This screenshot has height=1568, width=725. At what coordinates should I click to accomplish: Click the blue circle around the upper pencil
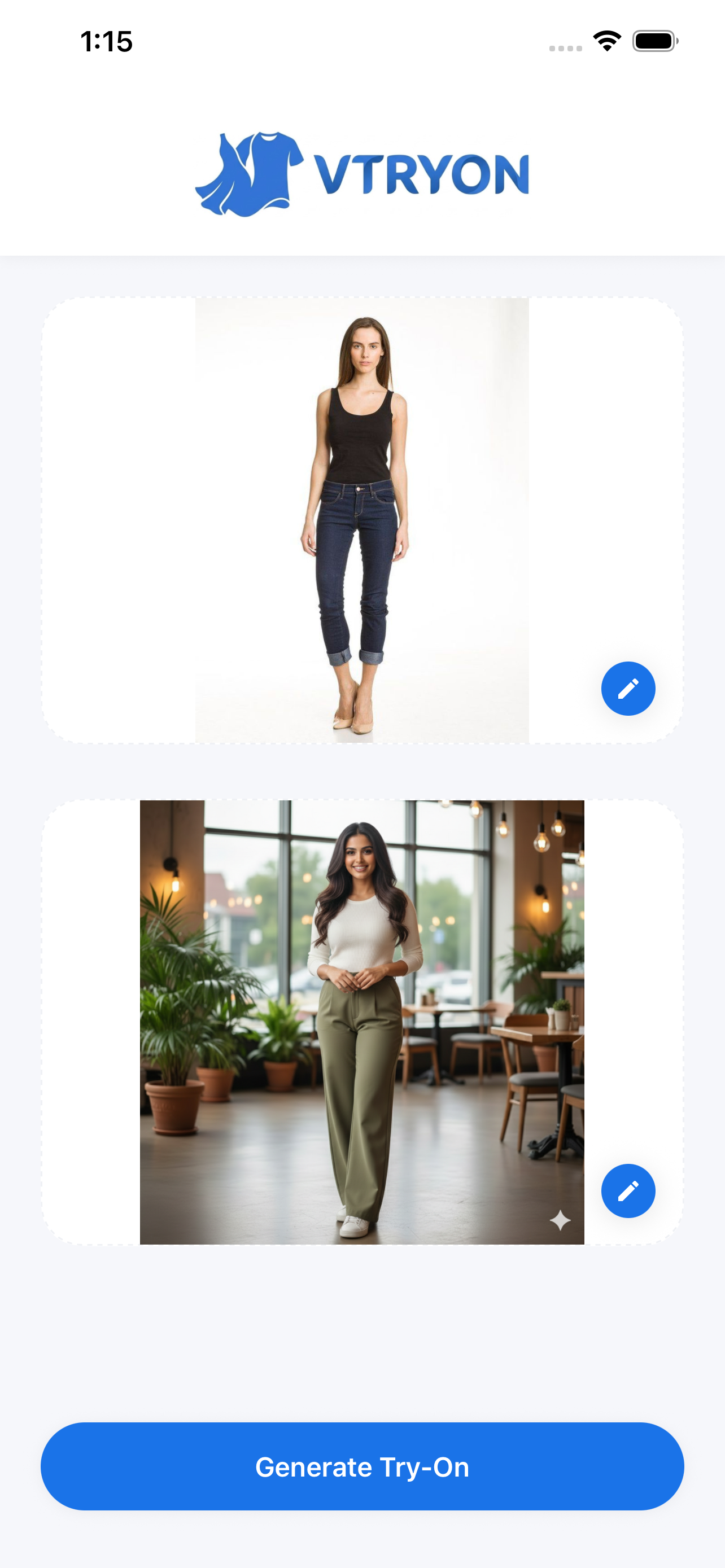[628, 688]
